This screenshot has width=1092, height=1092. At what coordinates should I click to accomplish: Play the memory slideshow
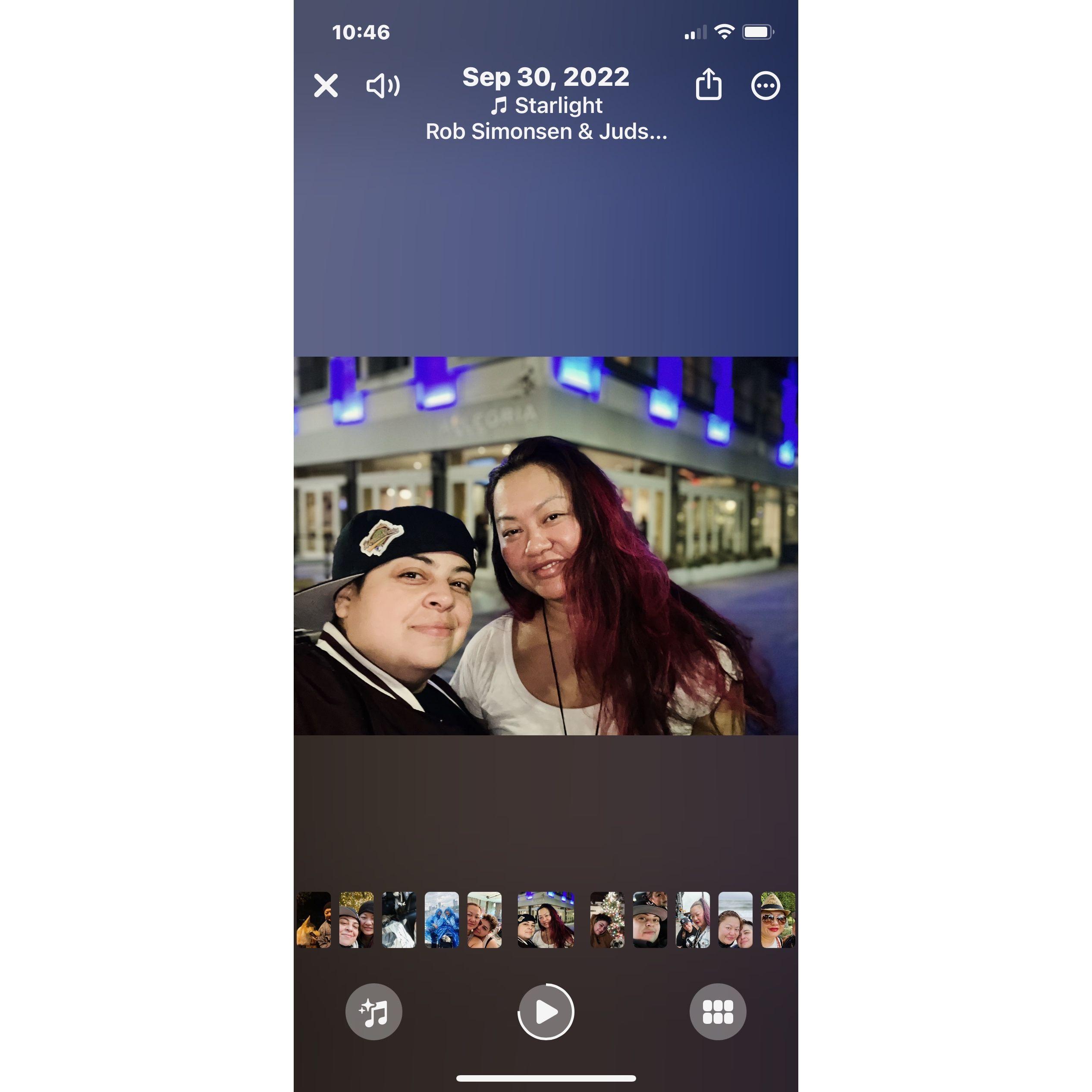tap(546, 1012)
